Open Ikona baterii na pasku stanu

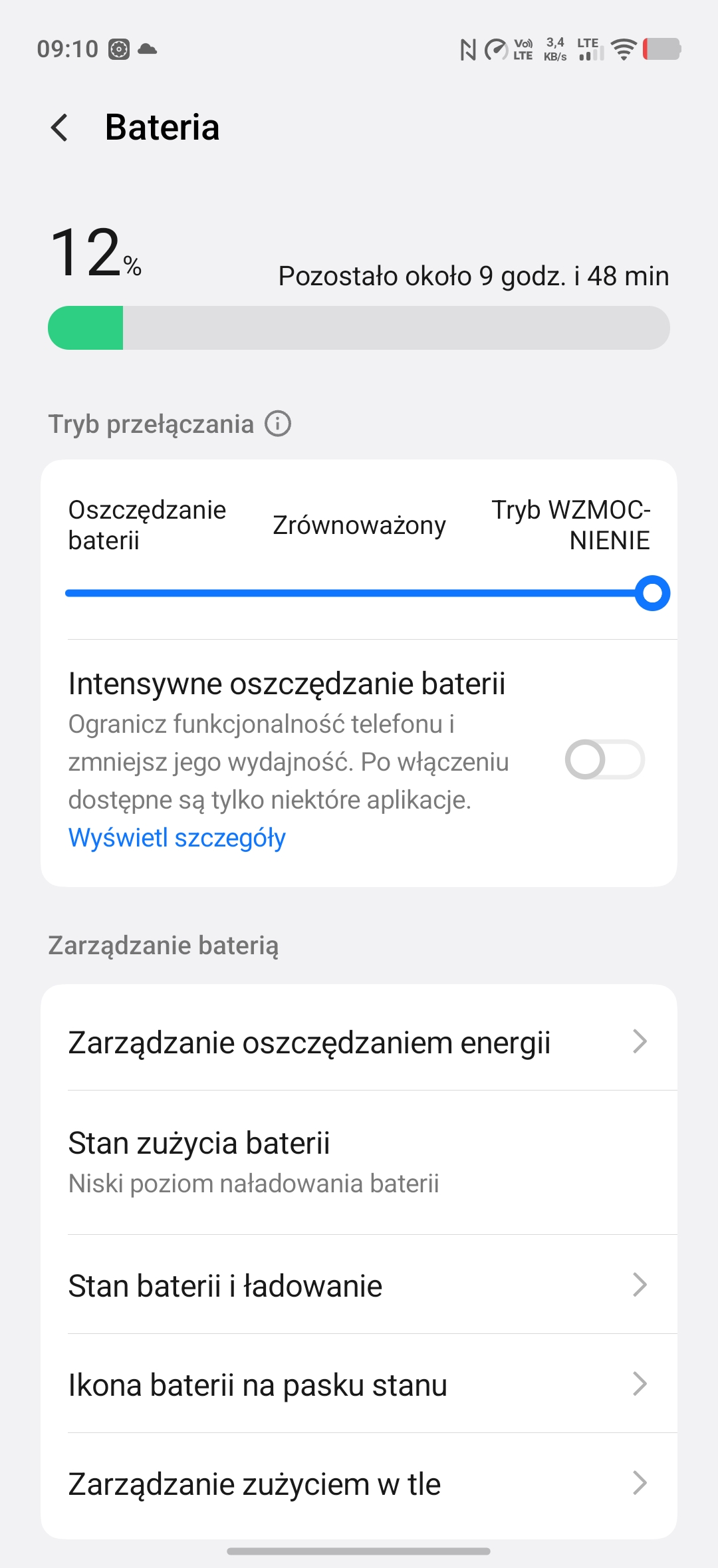359,1384
